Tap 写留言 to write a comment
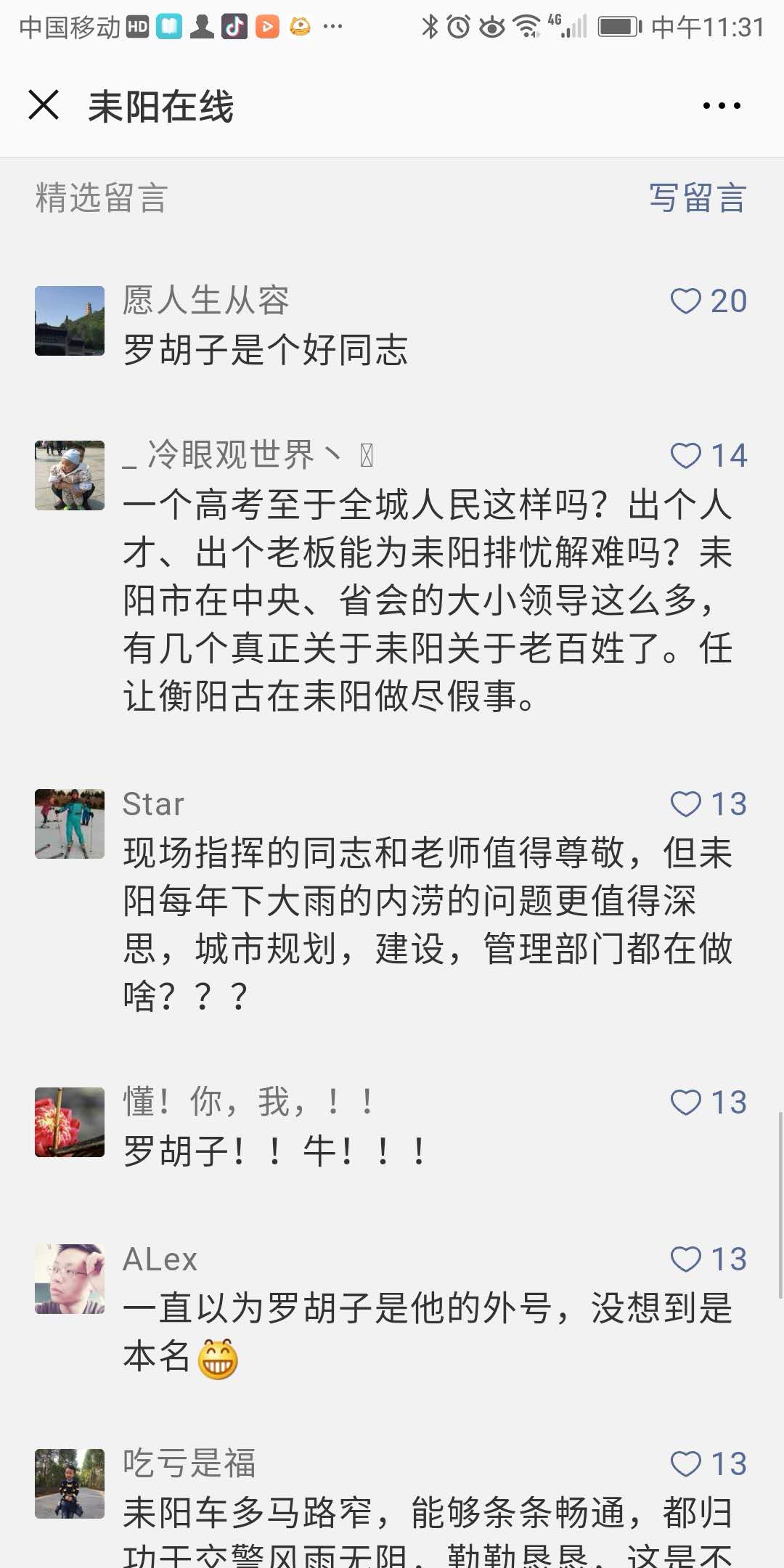The width and height of the screenshot is (784, 1568). [697, 198]
